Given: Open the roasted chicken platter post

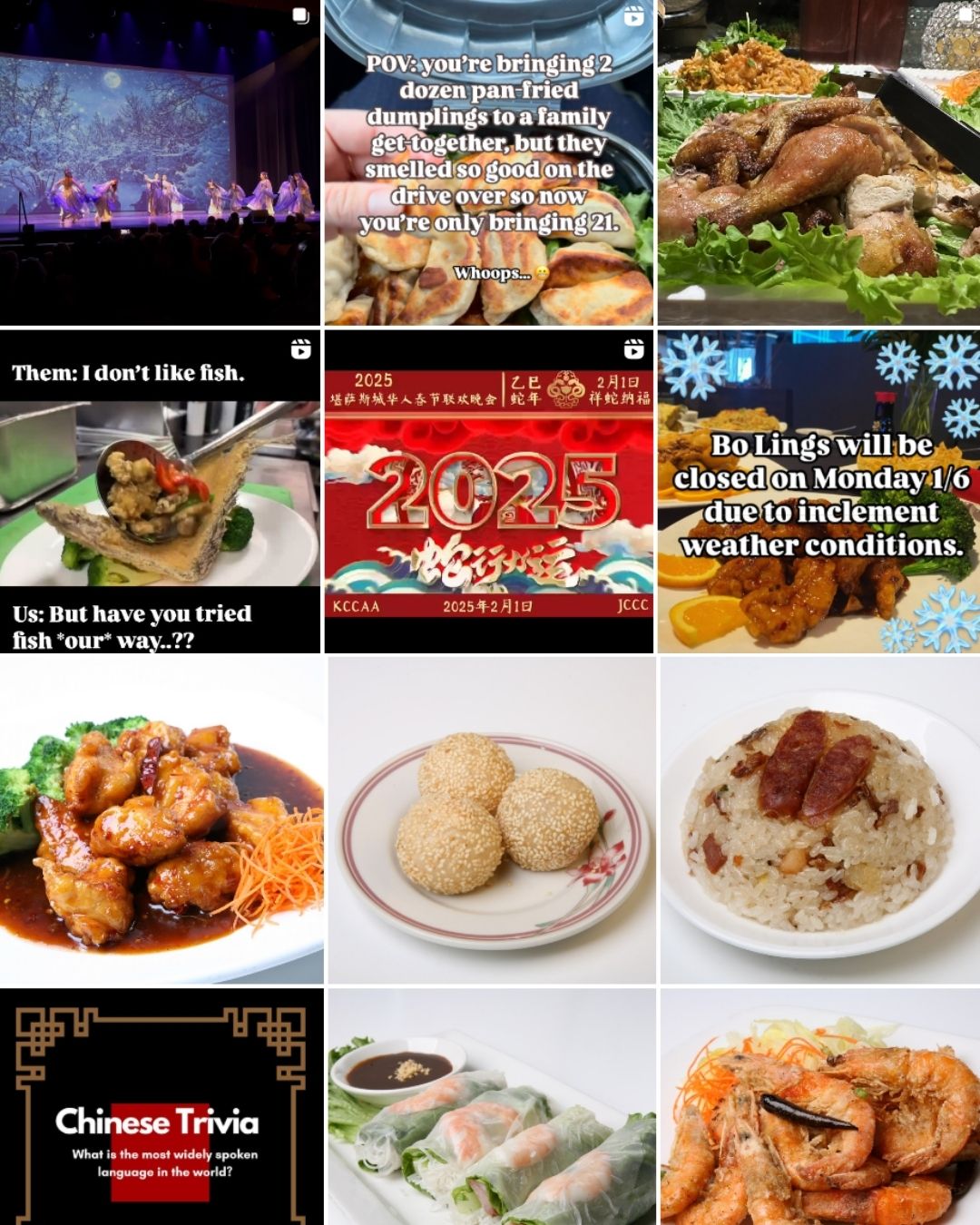Looking at the screenshot, I should click(818, 162).
